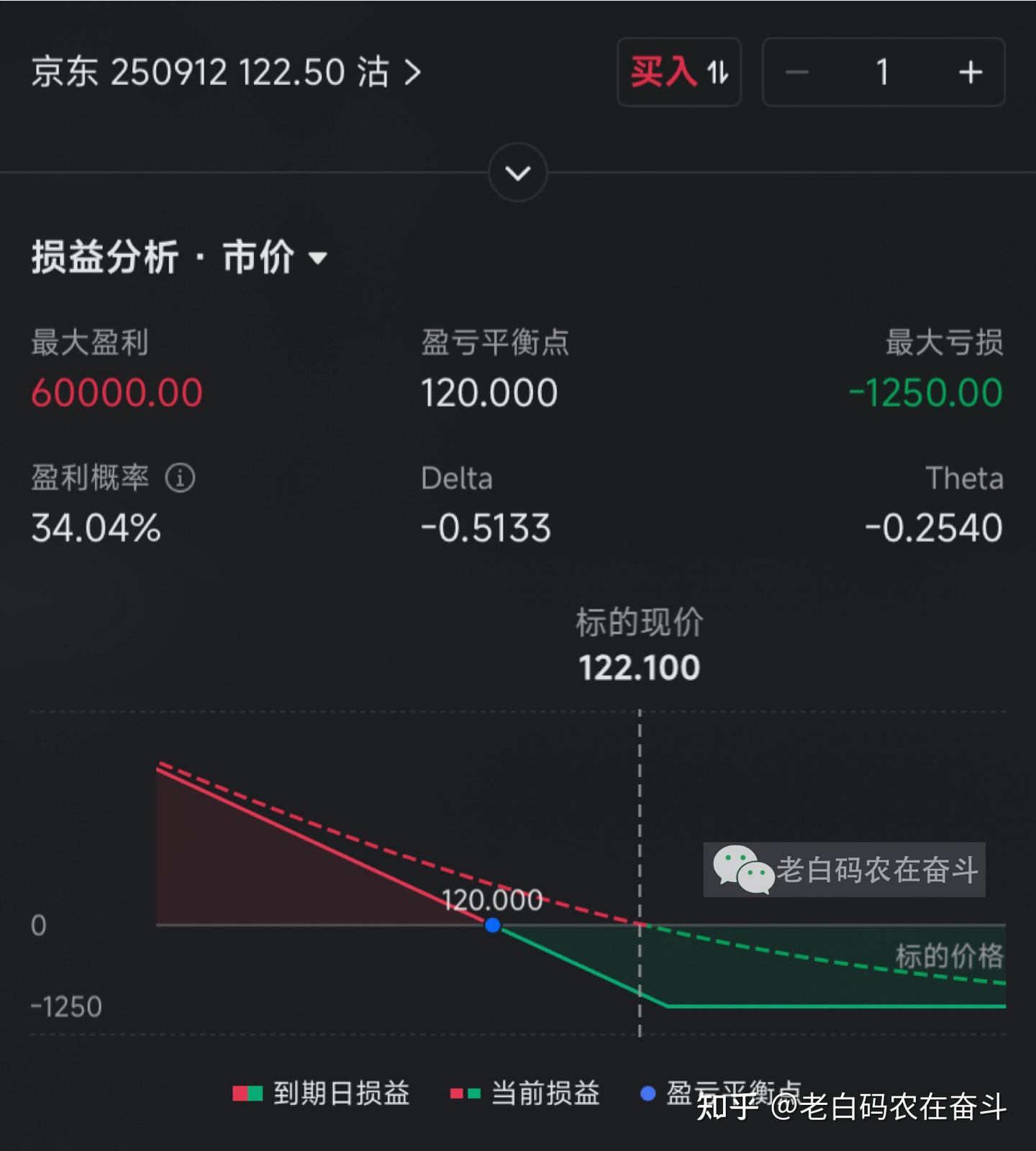
Task: Switch to the 损益分析 analysis section
Action: [x=104, y=255]
